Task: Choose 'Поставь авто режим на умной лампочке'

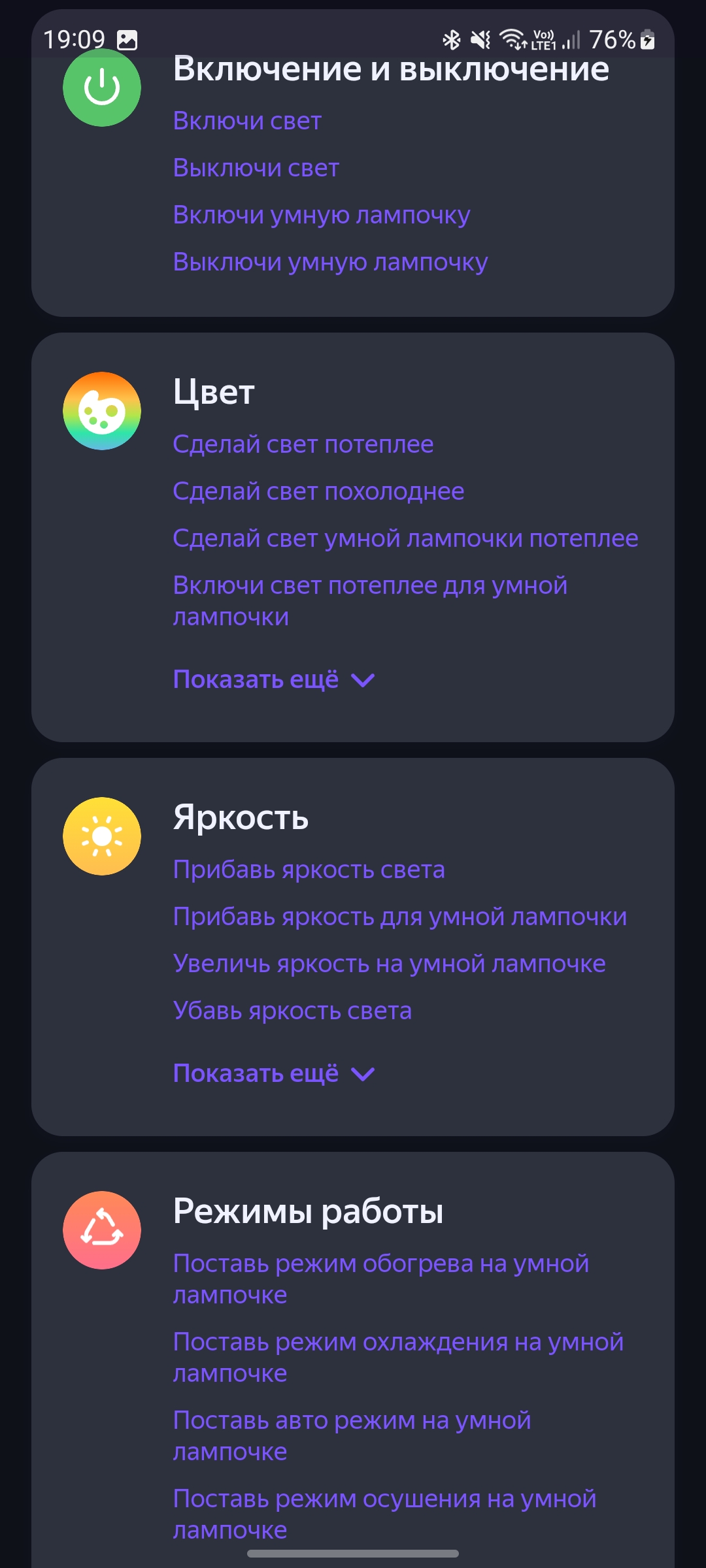Action: click(352, 1435)
